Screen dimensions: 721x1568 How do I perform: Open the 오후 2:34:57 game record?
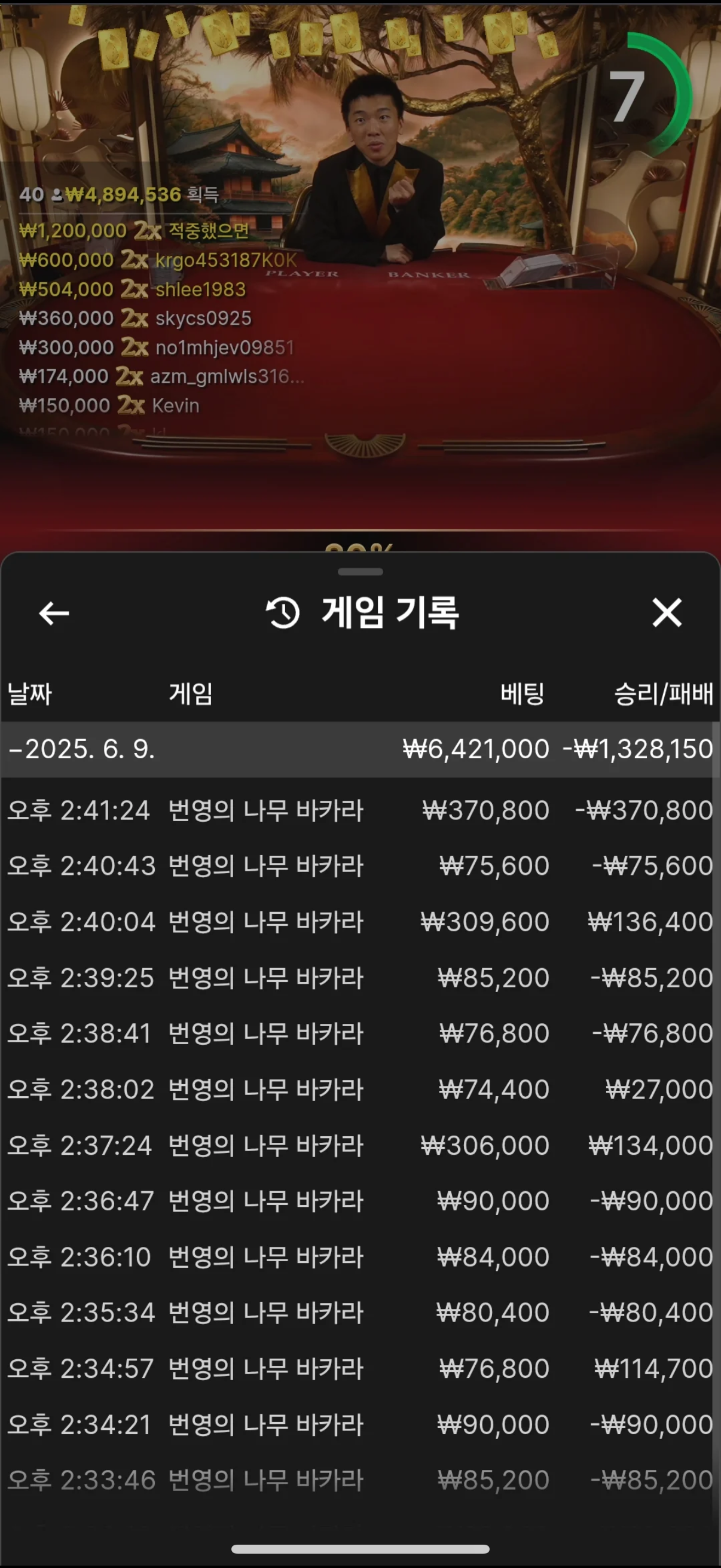point(360,1369)
